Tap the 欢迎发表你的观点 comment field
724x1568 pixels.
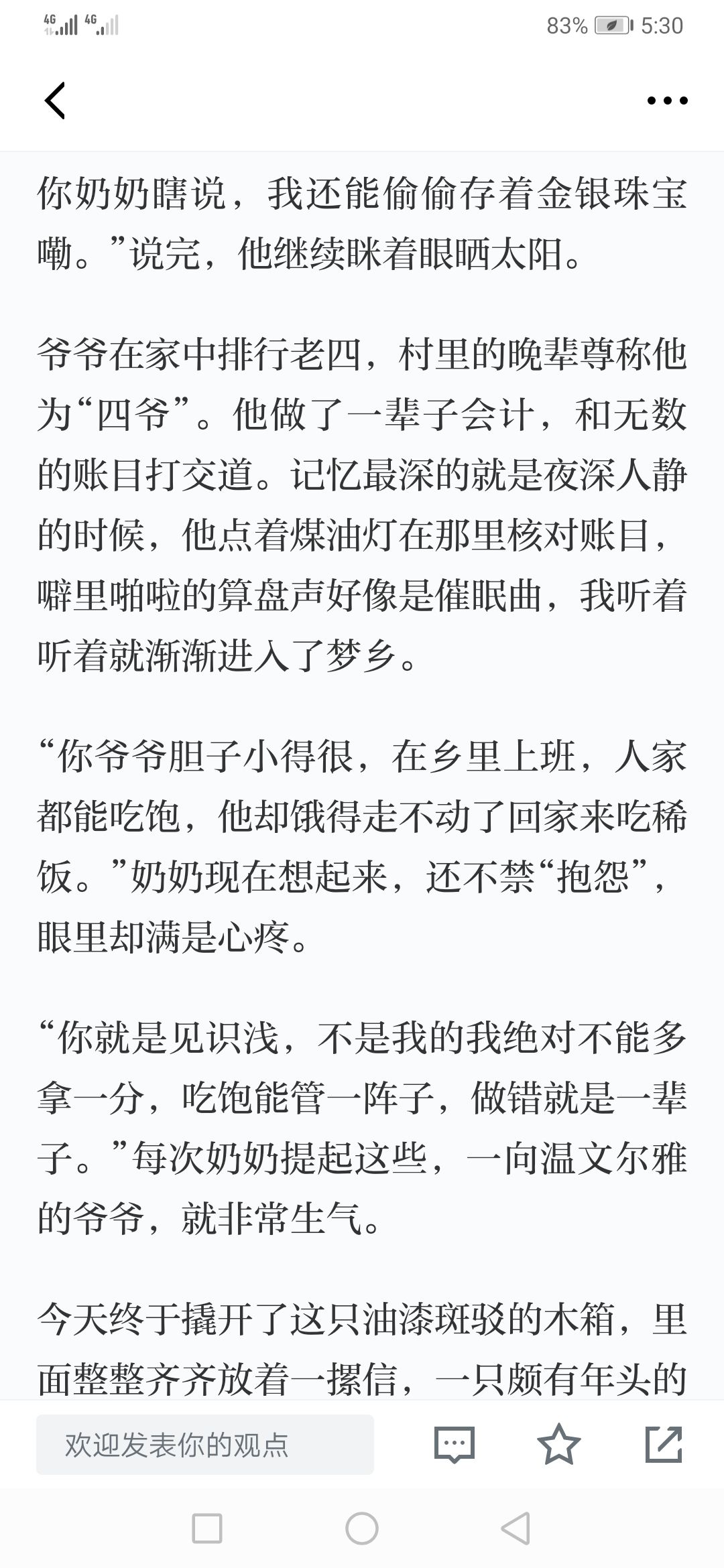[x=205, y=1444]
